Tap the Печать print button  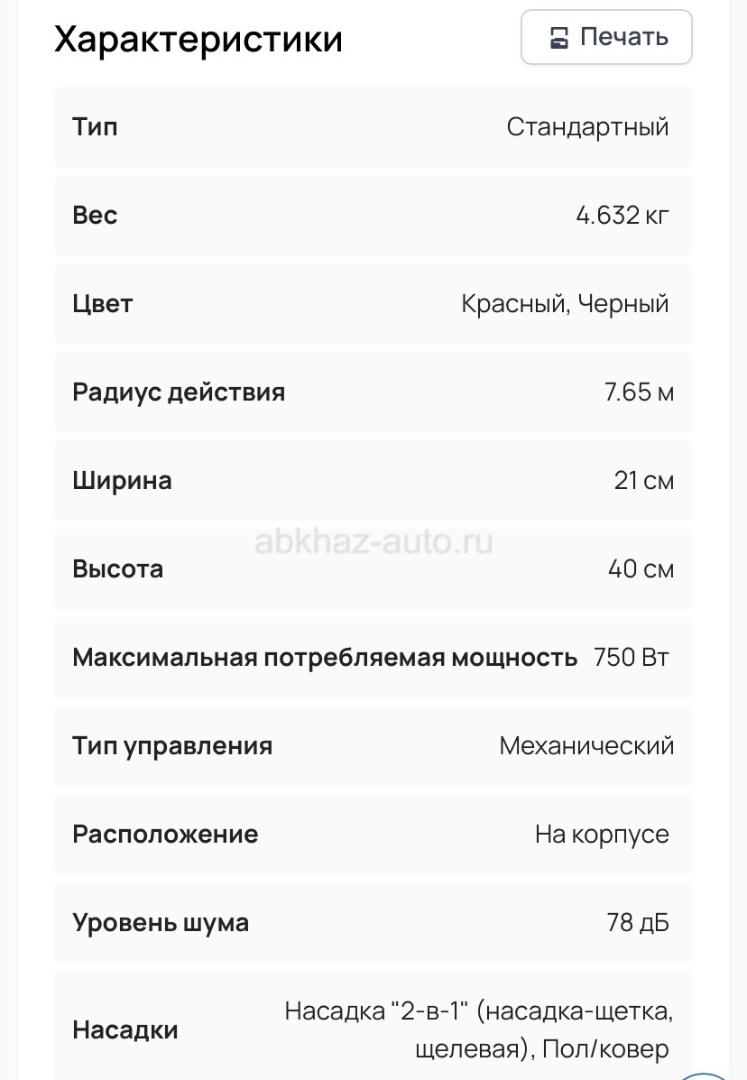(x=606, y=38)
